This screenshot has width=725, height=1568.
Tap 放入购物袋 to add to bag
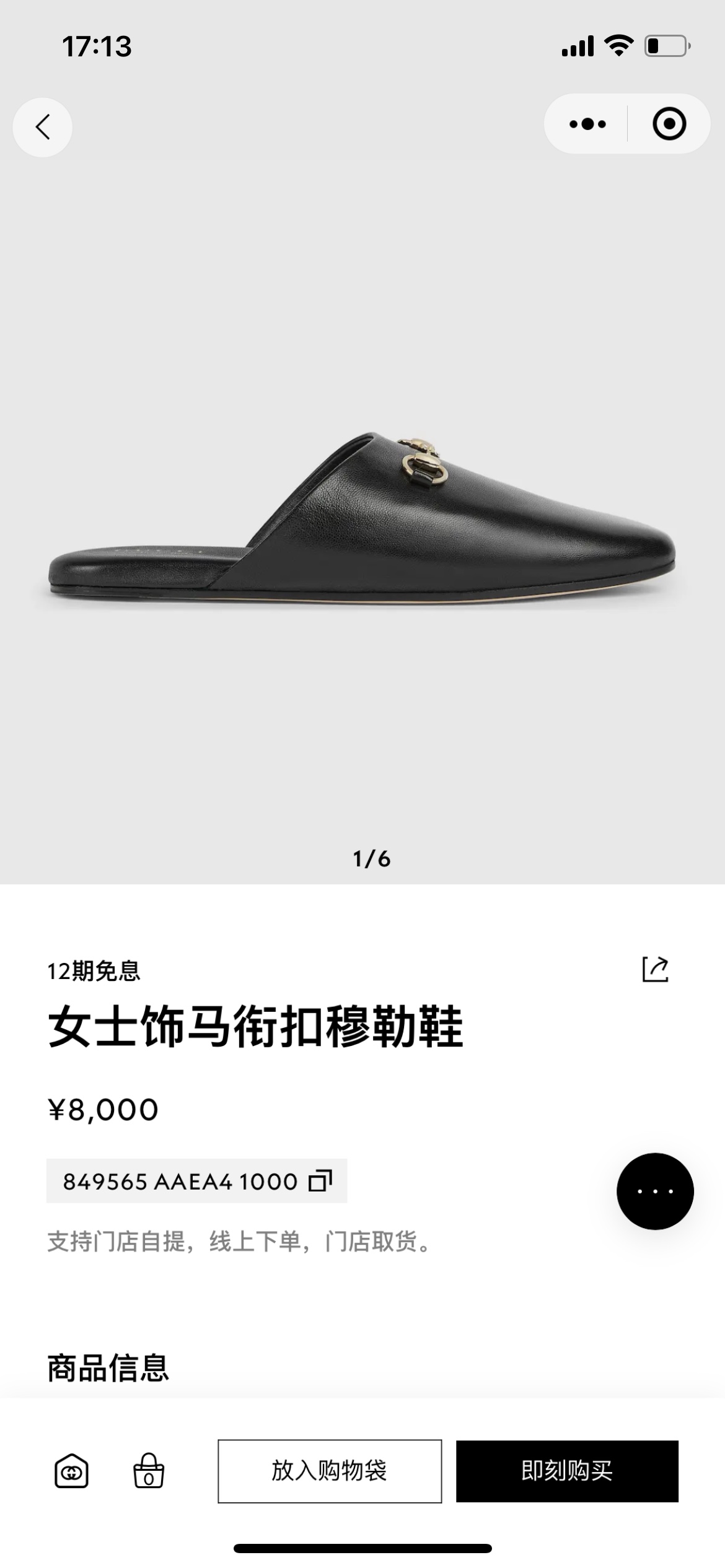coord(330,1471)
